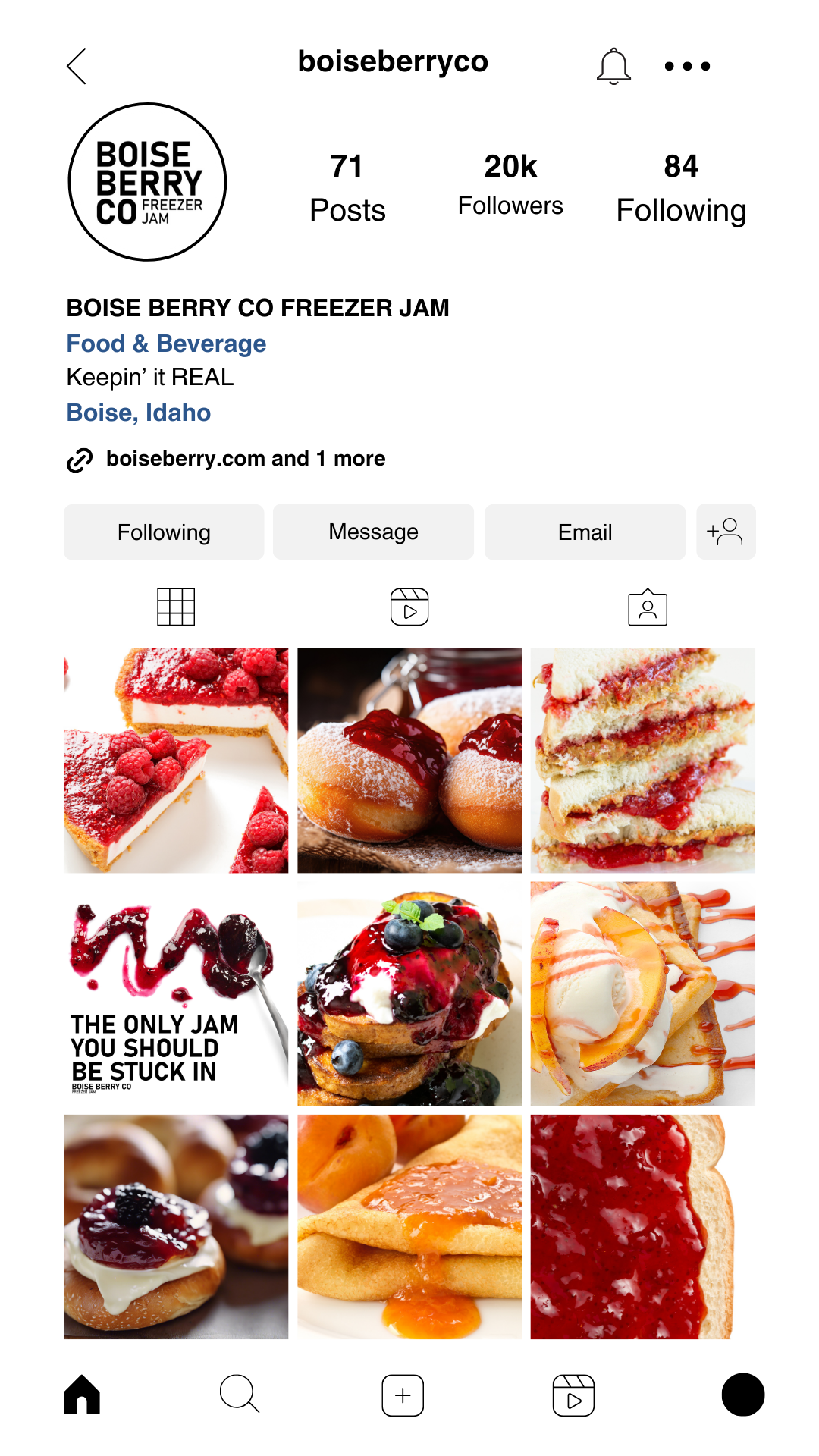Open the notifications bell for boiseberryco
This screenshot has width=819, height=1456.
click(613, 66)
